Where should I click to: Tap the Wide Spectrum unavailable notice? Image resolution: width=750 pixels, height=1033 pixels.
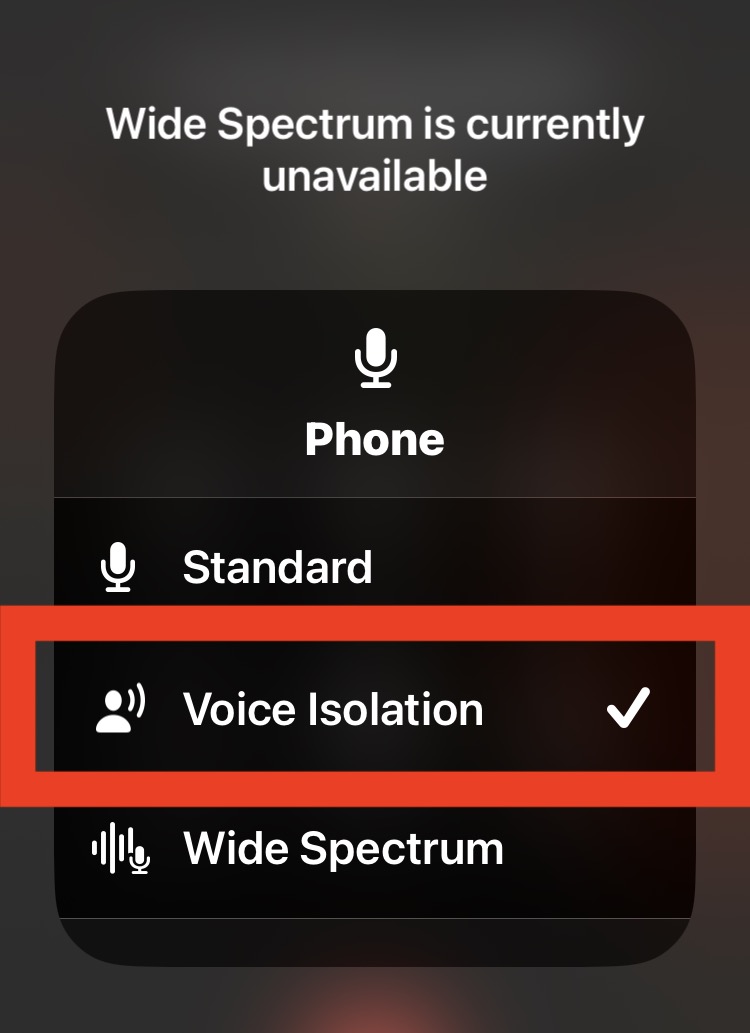coord(375,148)
